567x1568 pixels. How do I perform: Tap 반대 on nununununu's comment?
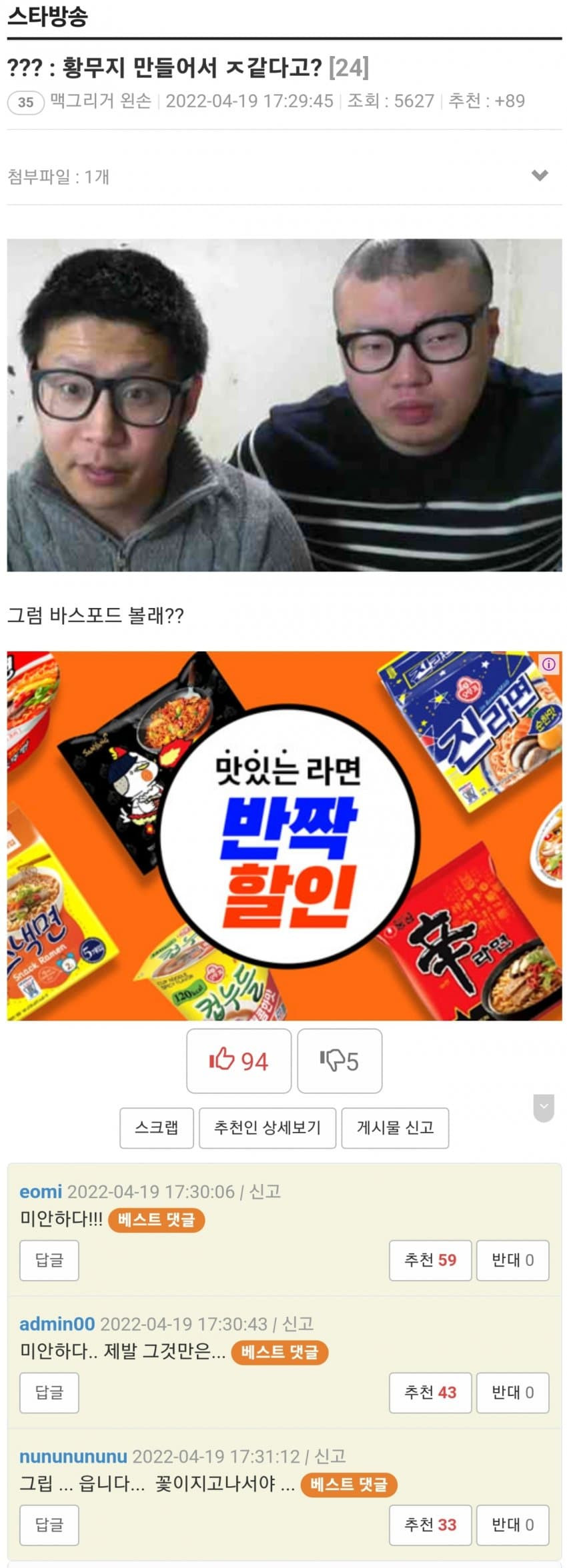coord(512,1525)
